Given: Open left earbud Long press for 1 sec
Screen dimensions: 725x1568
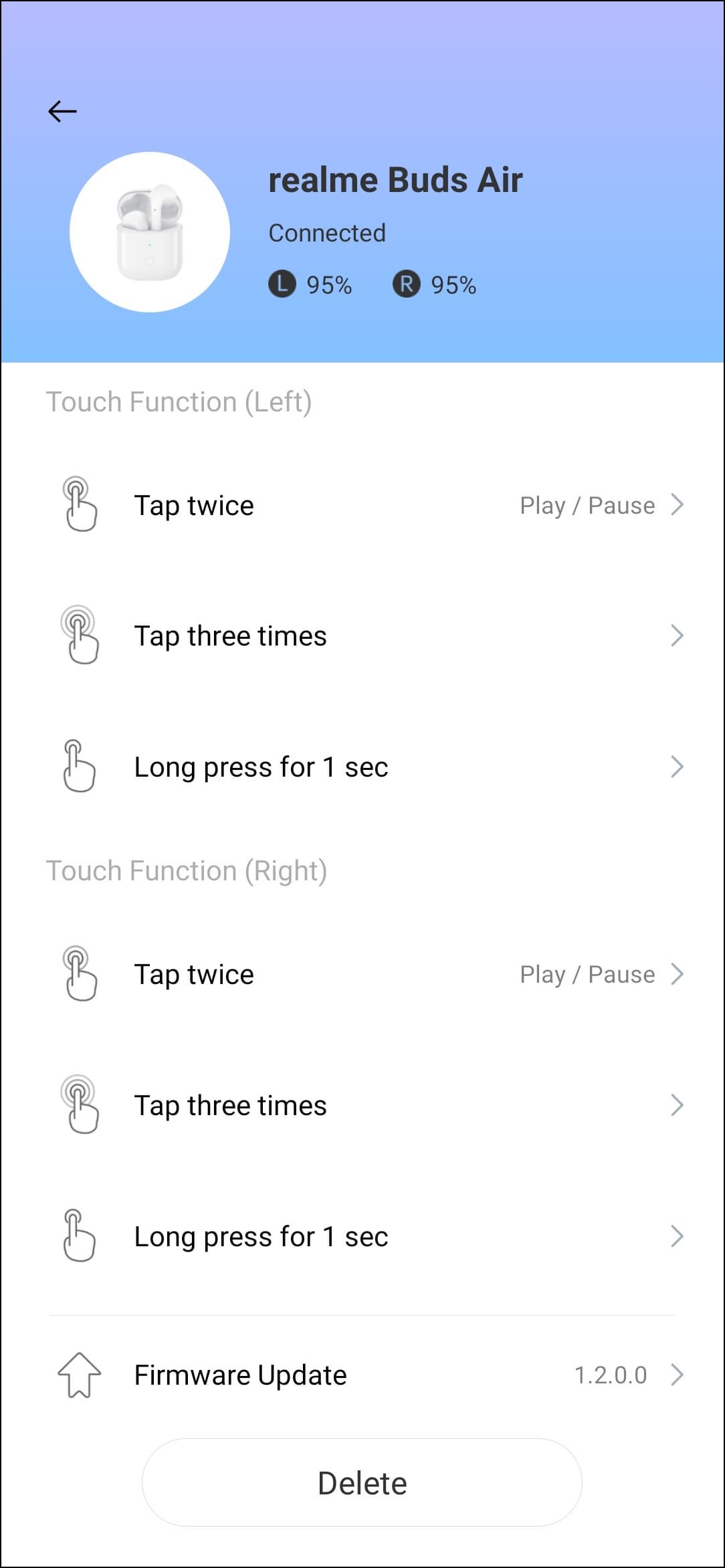Looking at the screenshot, I should (x=362, y=767).
